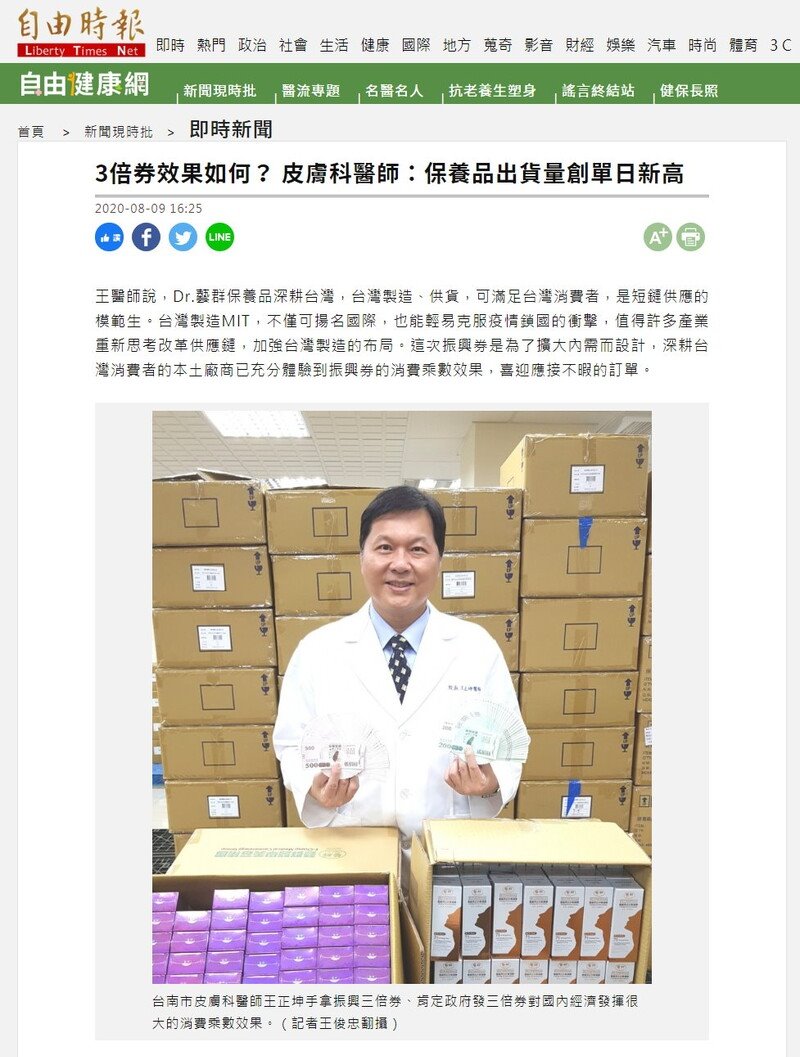
Task: Share this article via LINE
Action: click(220, 237)
